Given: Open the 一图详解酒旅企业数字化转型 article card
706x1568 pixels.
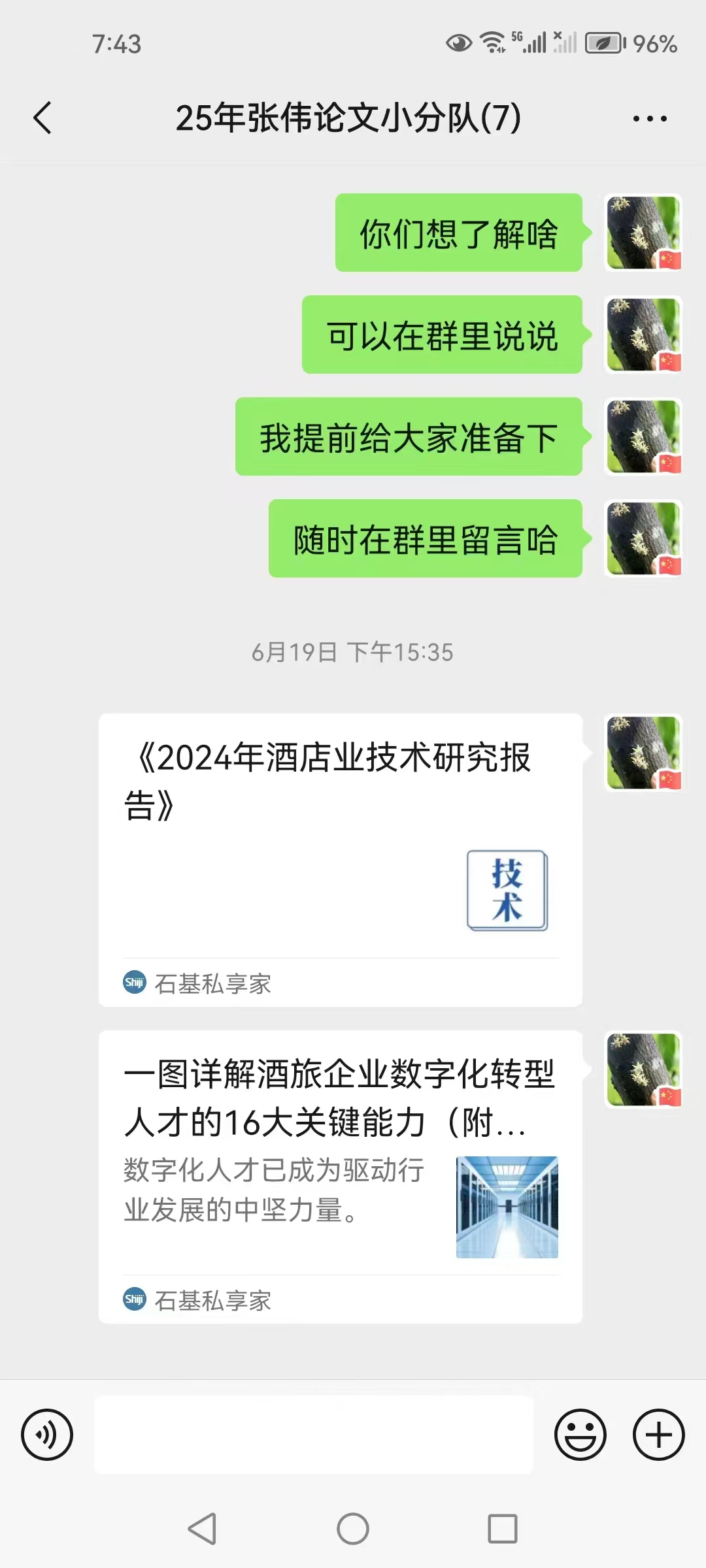Looking at the screenshot, I should (340, 1176).
